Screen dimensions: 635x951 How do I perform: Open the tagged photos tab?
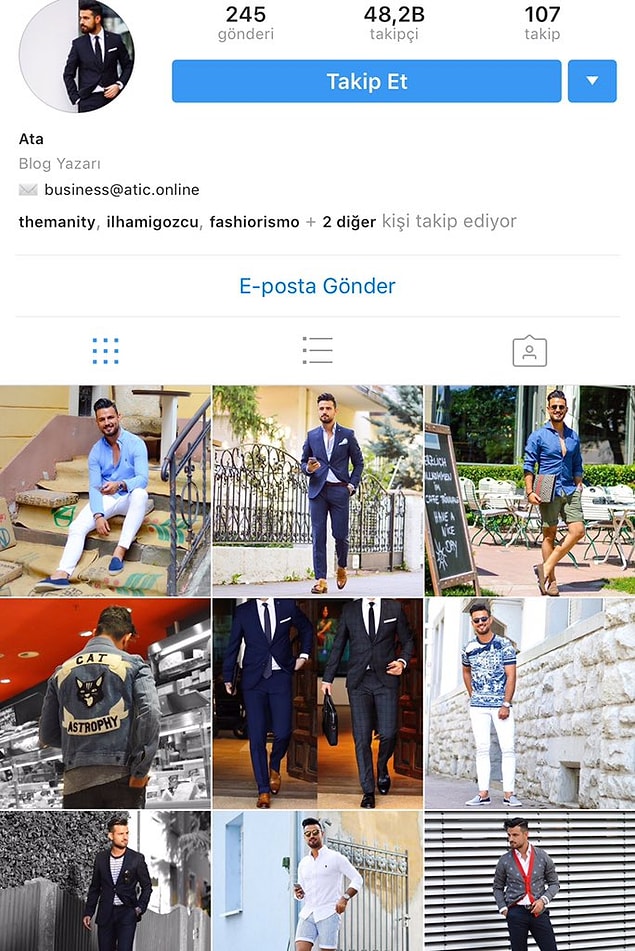coord(529,351)
